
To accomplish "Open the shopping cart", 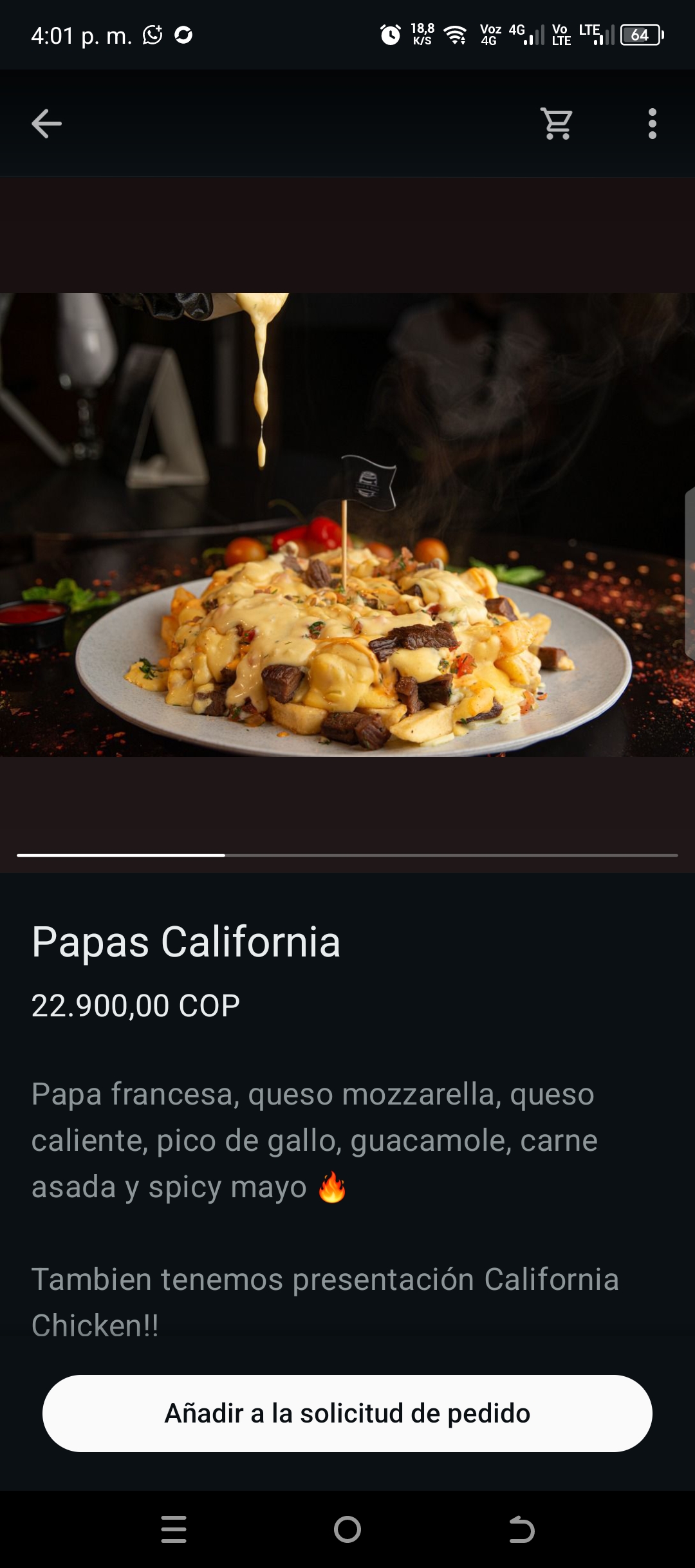I will [557, 124].
